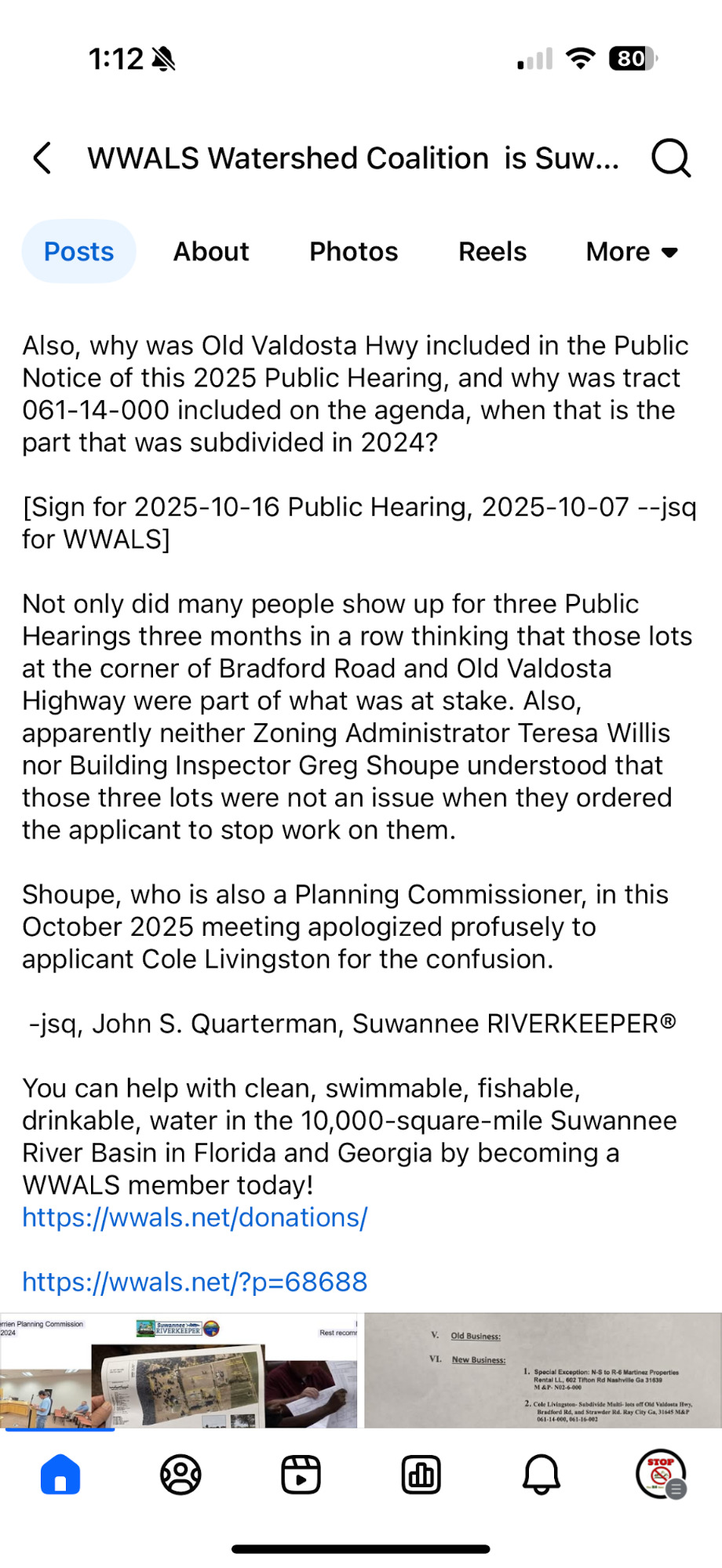Open the About tab
722x1568 pixels.
(211, 252)
